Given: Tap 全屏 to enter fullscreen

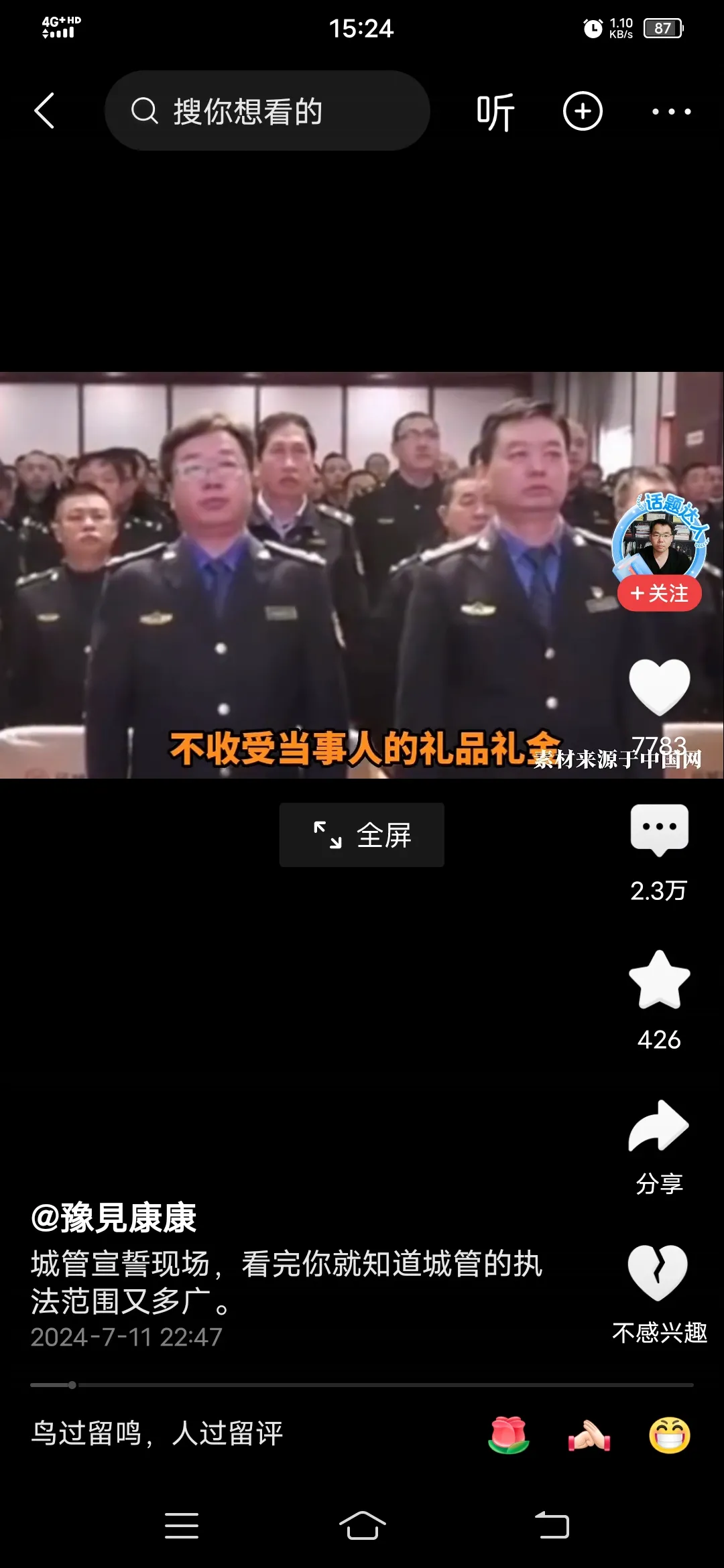Looking at the screenshot, I should [361, 834].
